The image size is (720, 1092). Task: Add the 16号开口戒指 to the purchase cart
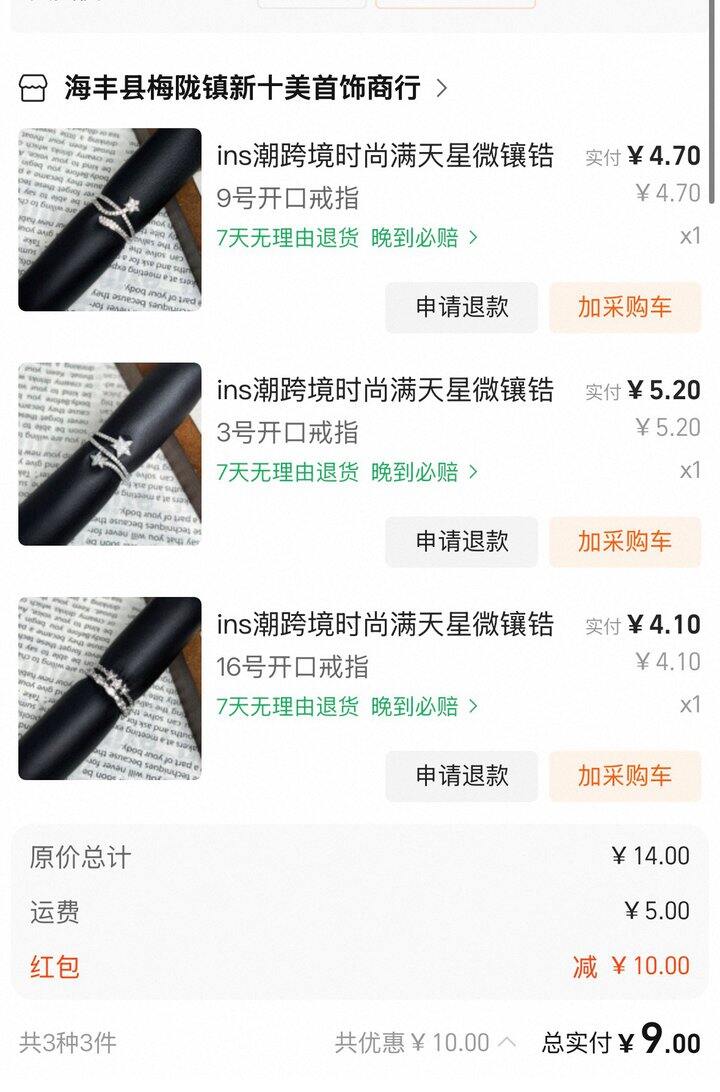[624, 775]
